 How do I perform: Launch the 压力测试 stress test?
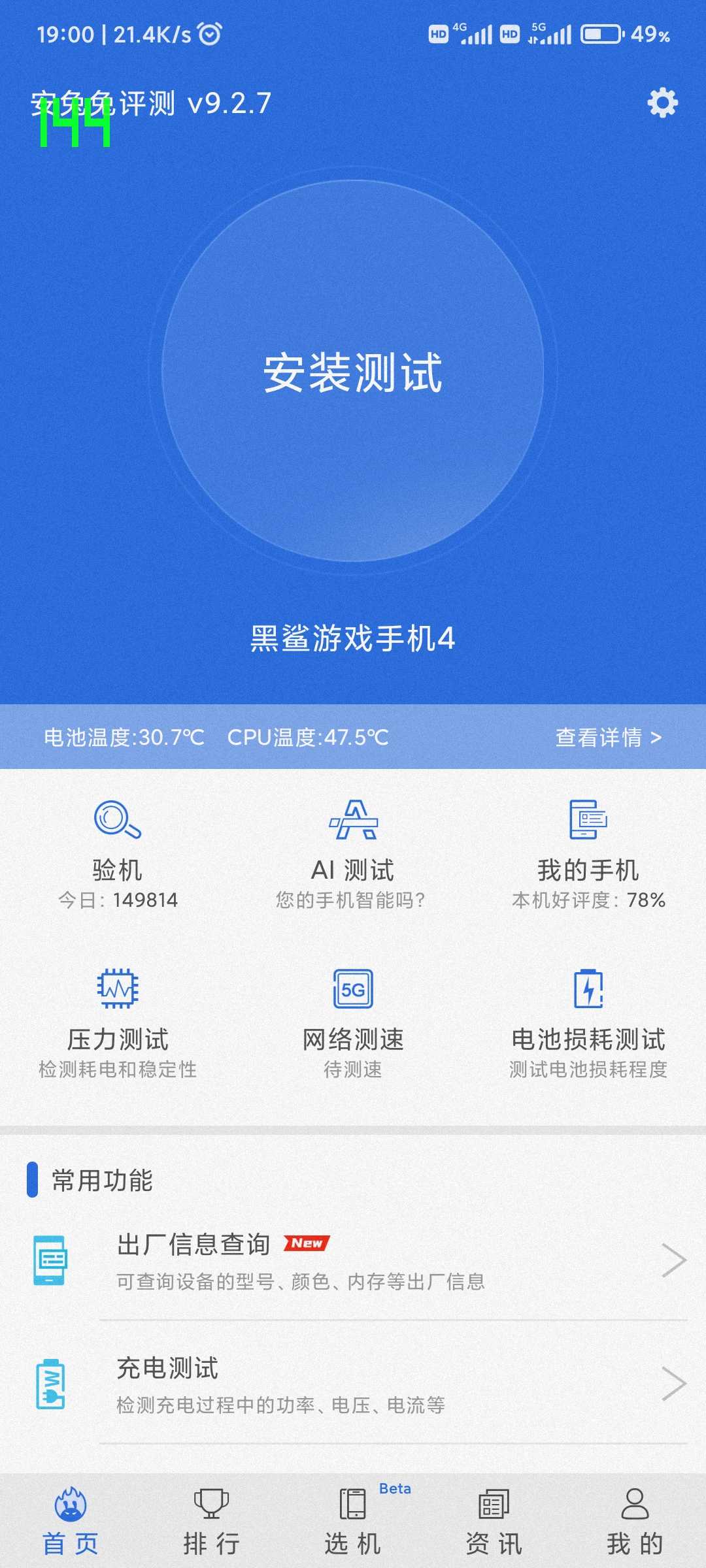coord(118,1024)
